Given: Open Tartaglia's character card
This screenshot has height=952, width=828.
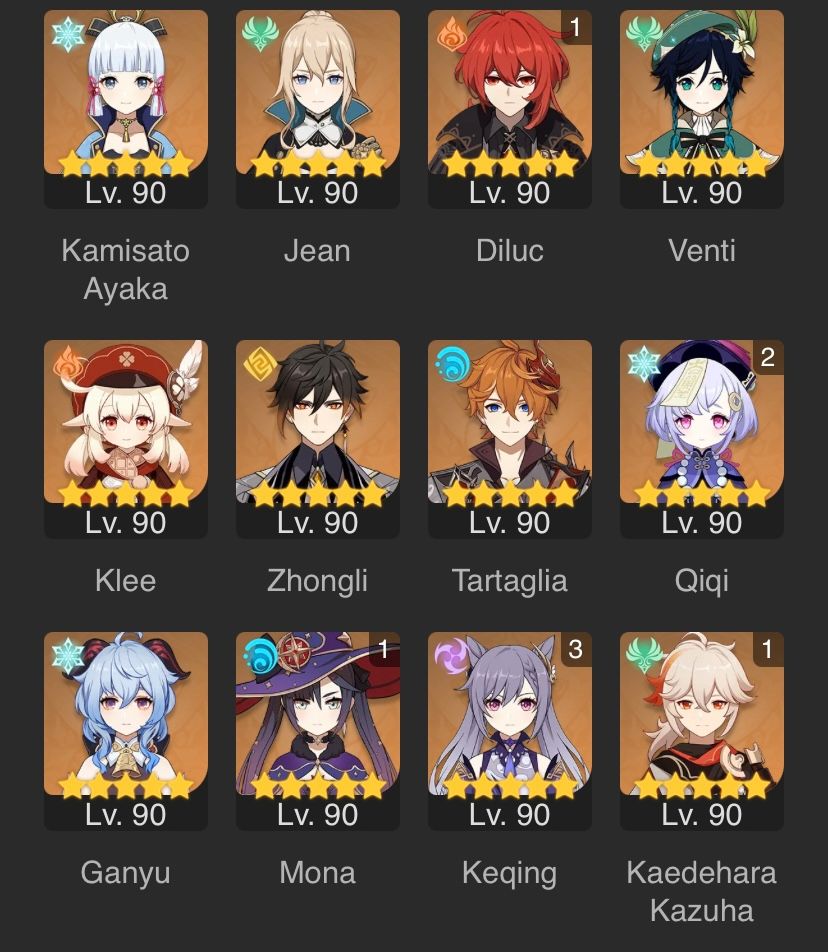Looking at the screenshot, I should (x=510, y=438).
